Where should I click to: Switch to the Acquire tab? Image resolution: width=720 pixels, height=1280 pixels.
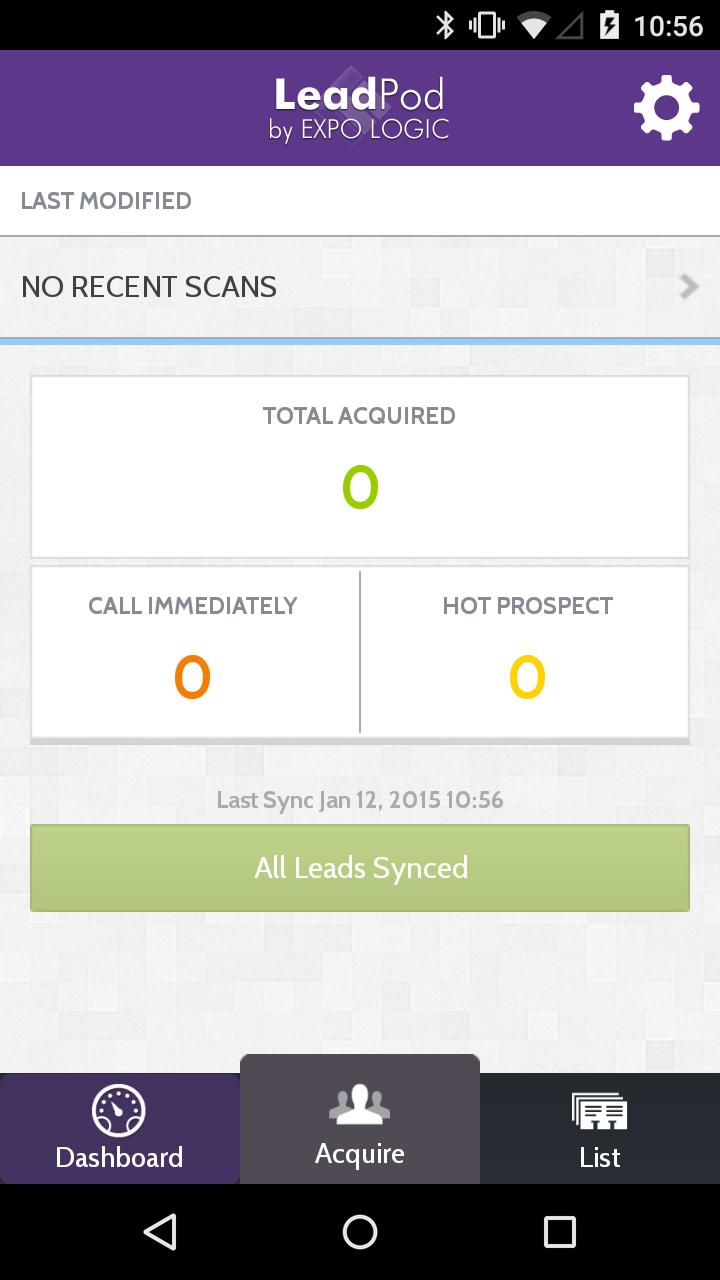[360, 1122]
